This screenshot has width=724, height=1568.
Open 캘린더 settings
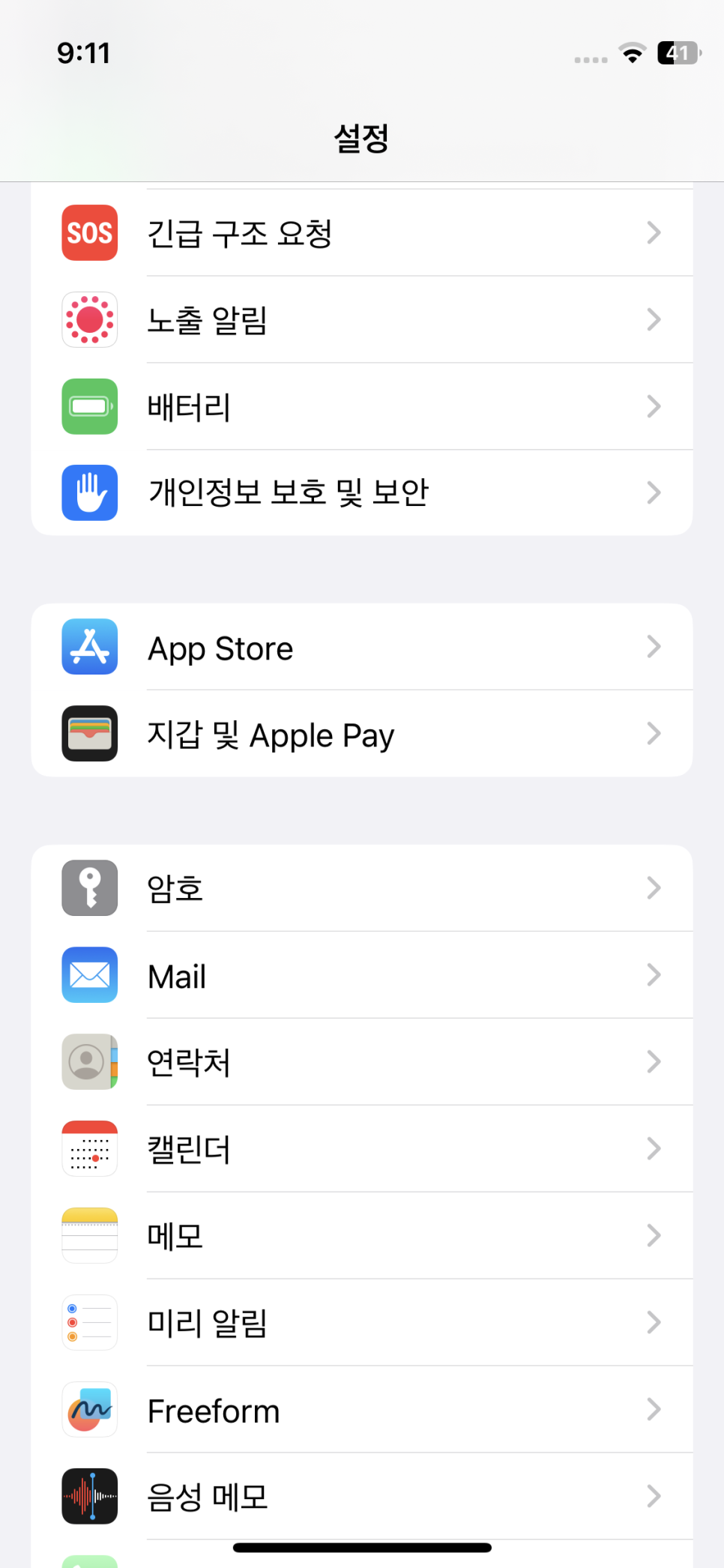pos(362,1149)
